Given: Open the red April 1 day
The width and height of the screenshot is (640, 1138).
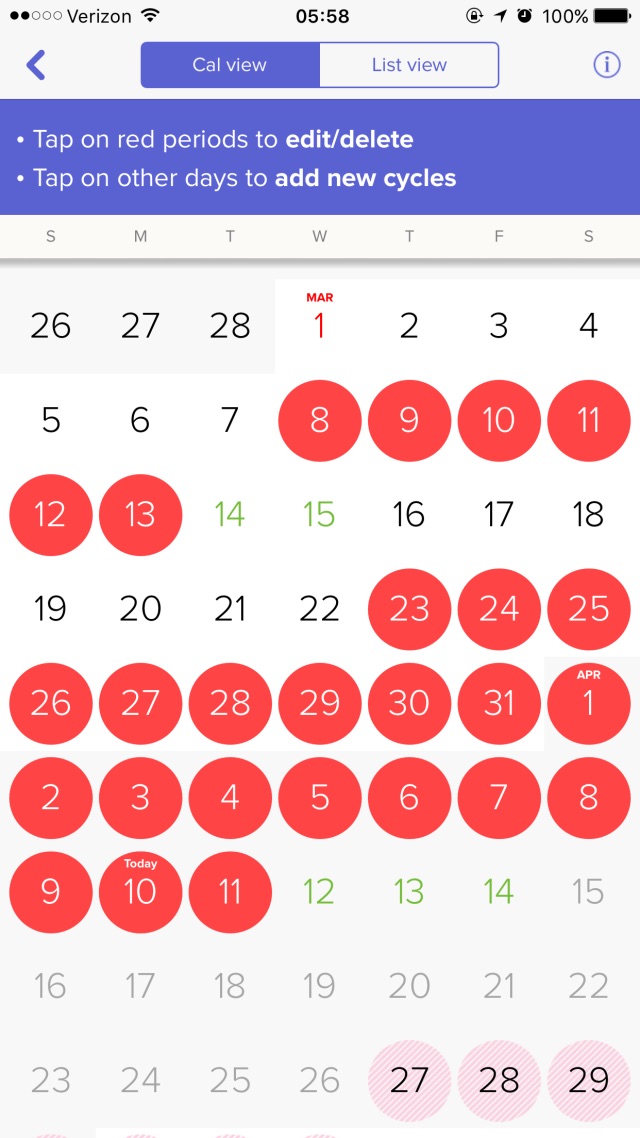Looking at the screenshot, I should (x=588, y=703).
